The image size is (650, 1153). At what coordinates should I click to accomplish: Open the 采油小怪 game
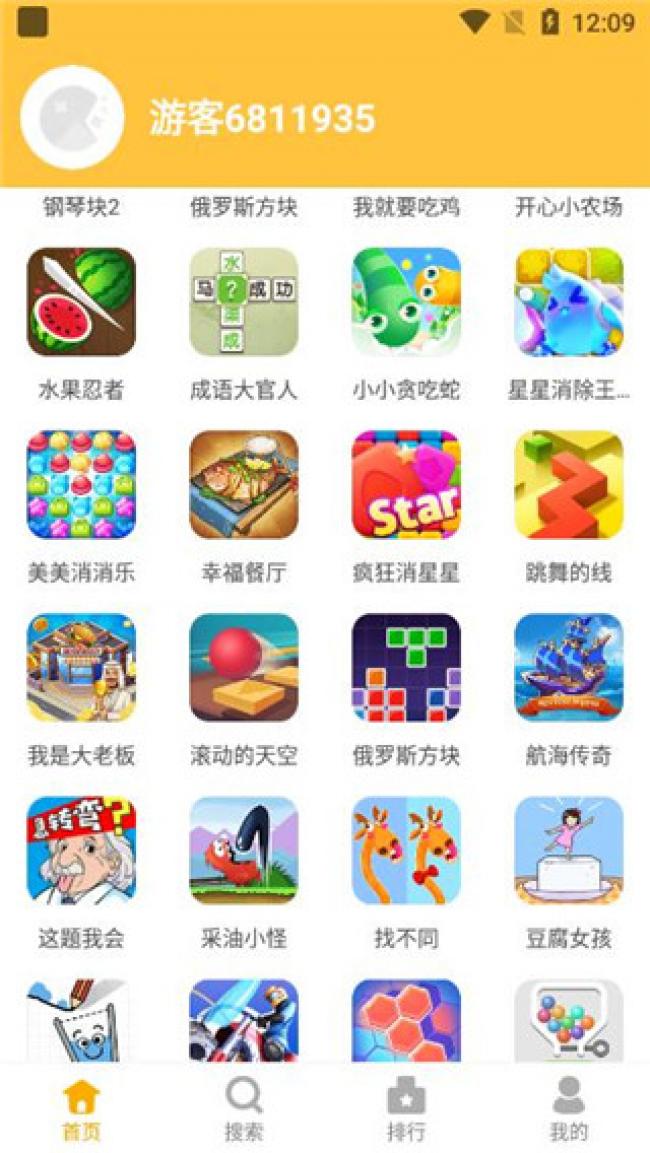[x=243, y=851]
